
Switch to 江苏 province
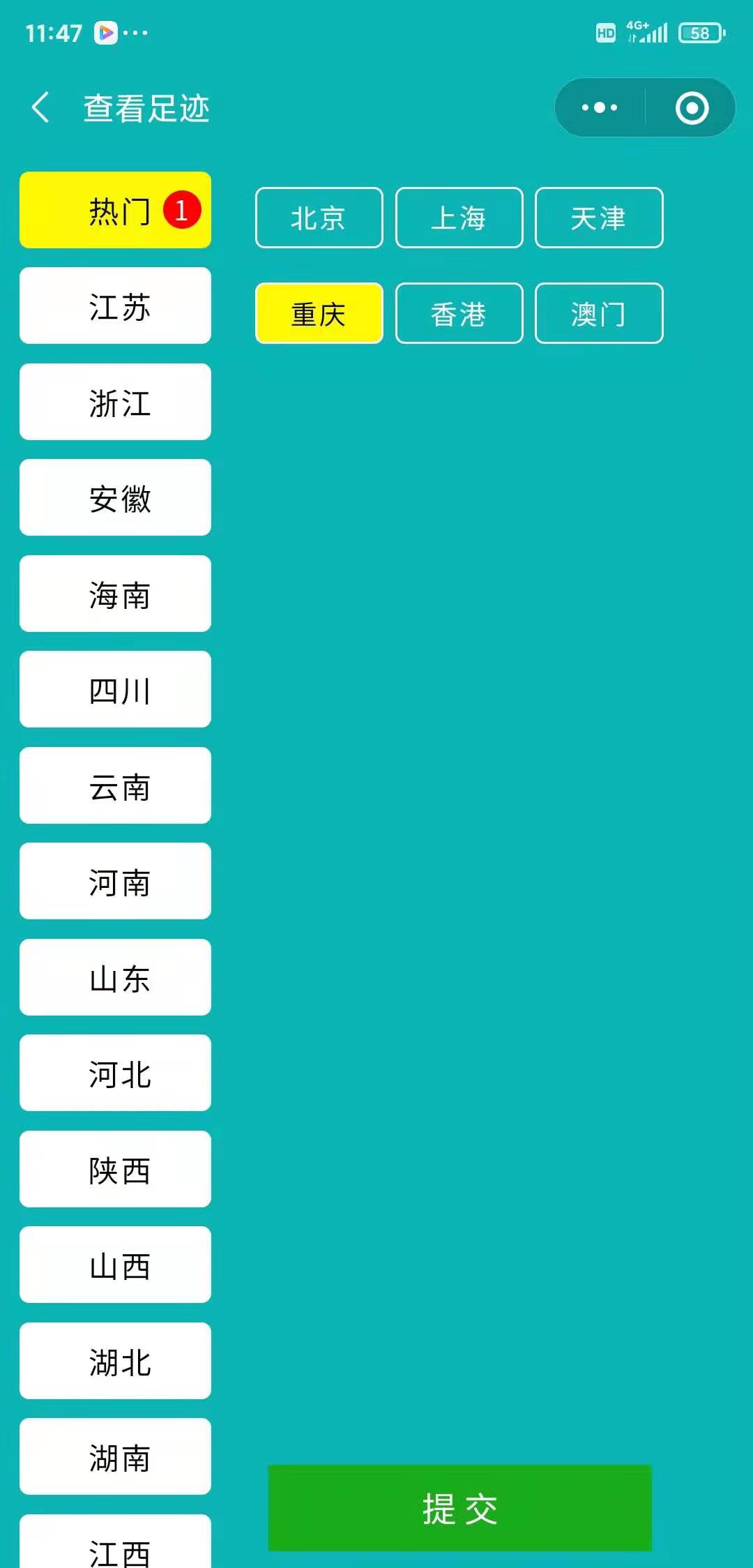[116, 306]
